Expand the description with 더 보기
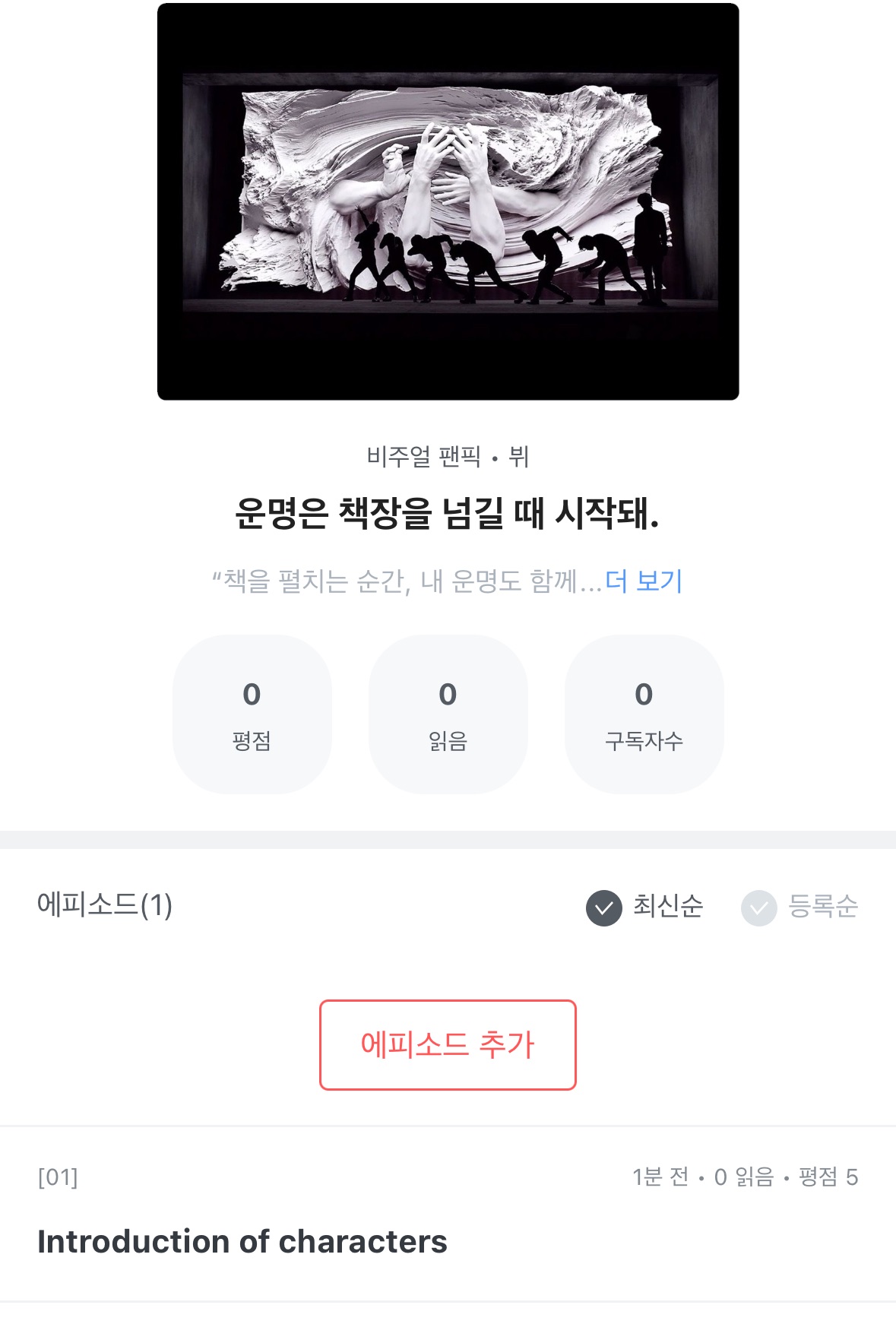 click(644, 581)
